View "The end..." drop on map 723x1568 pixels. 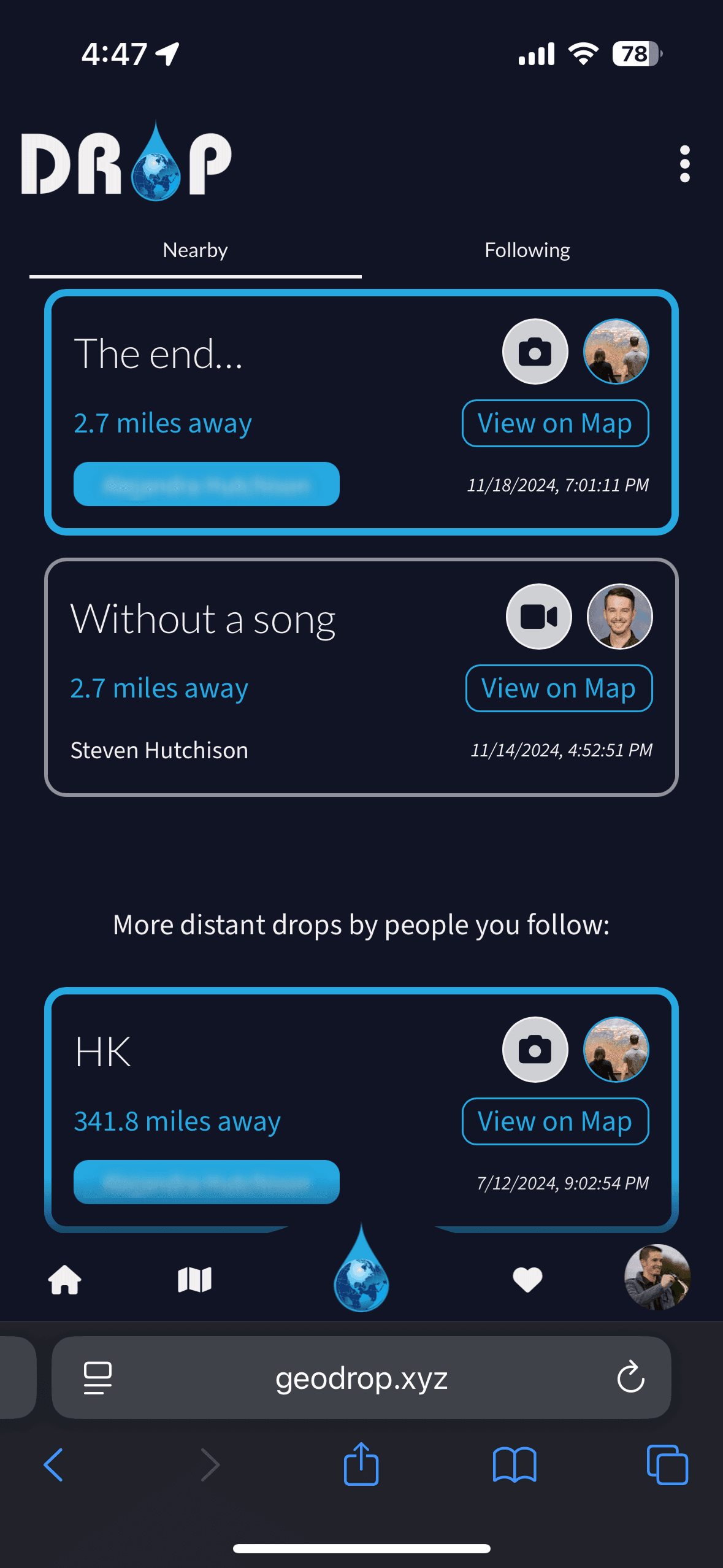[x=555, y=423]
